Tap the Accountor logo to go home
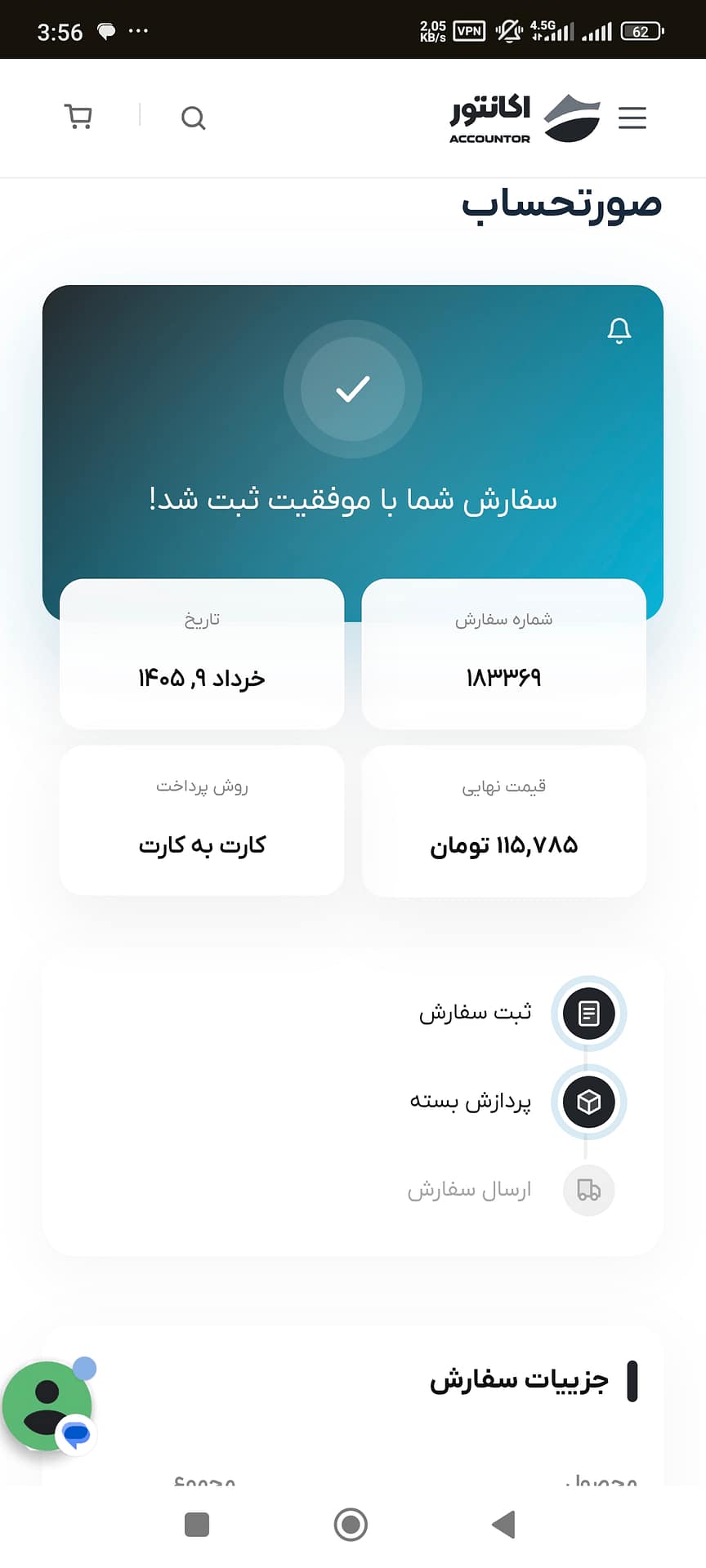 point(525,118)
